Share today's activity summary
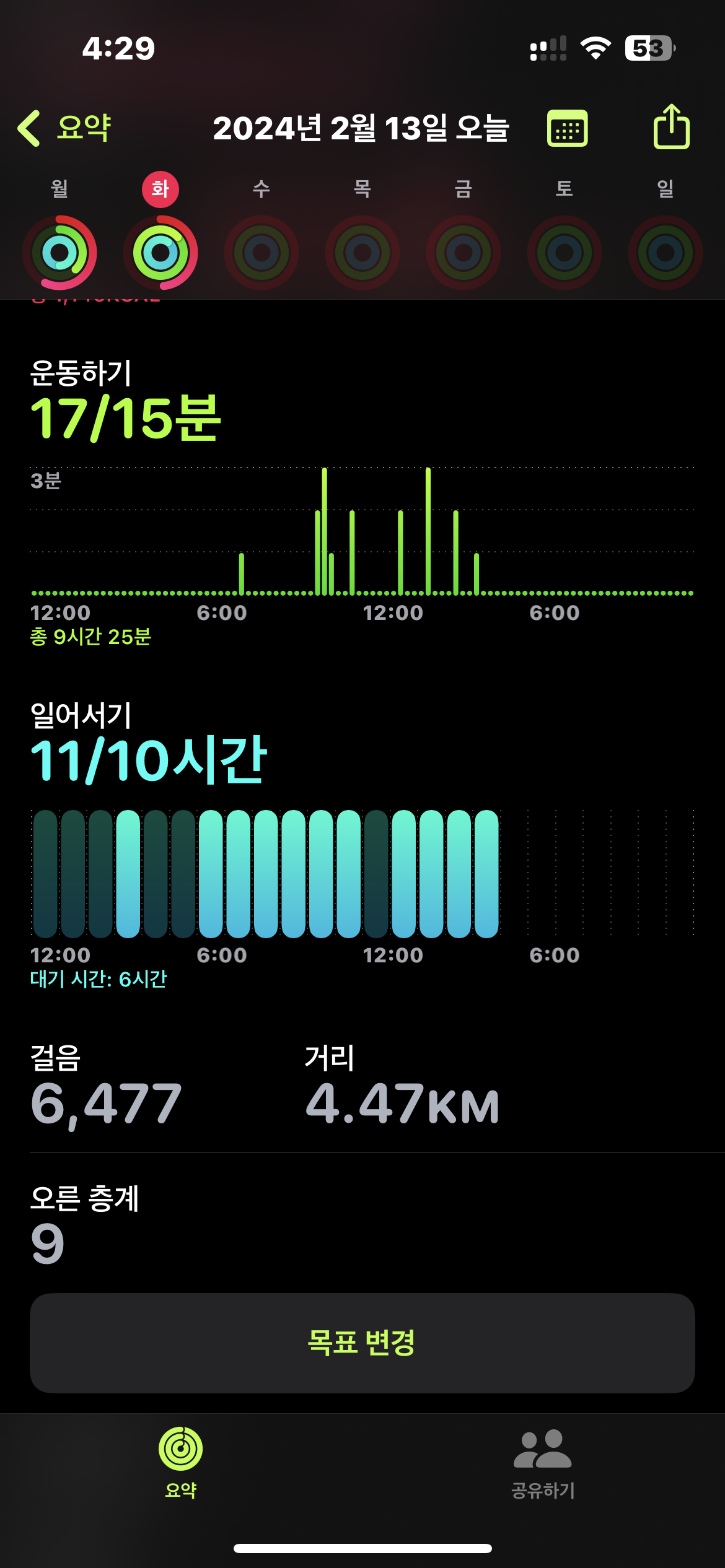725x1568 pixels. [x=671, y=127]
